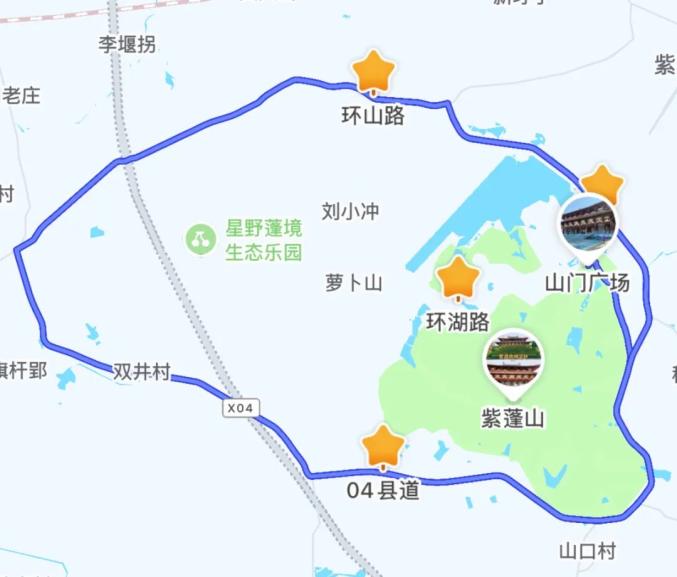View the 紫蓬山 photo pin
This screenshot has width=677, height=577.
[x=513, y=361]
